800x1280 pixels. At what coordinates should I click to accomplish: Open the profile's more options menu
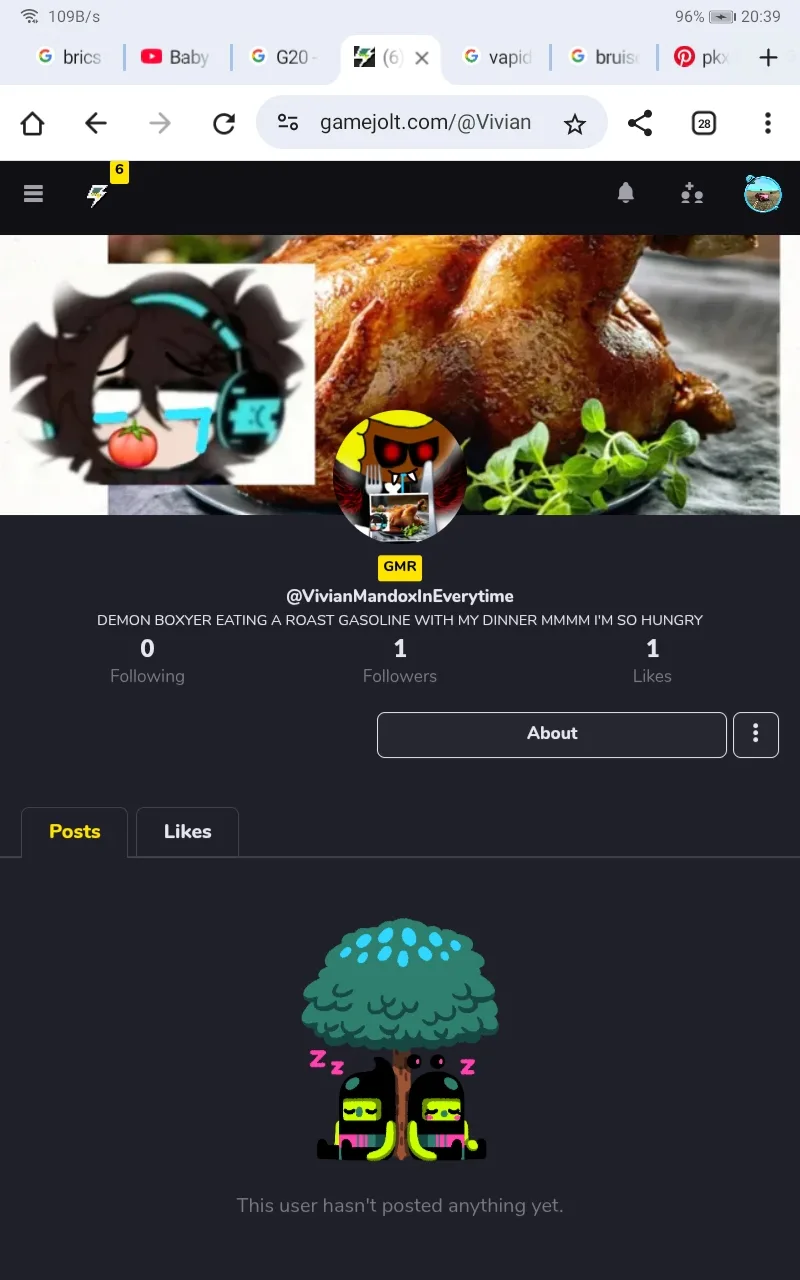pyautogui.click(x=756, y=734)
